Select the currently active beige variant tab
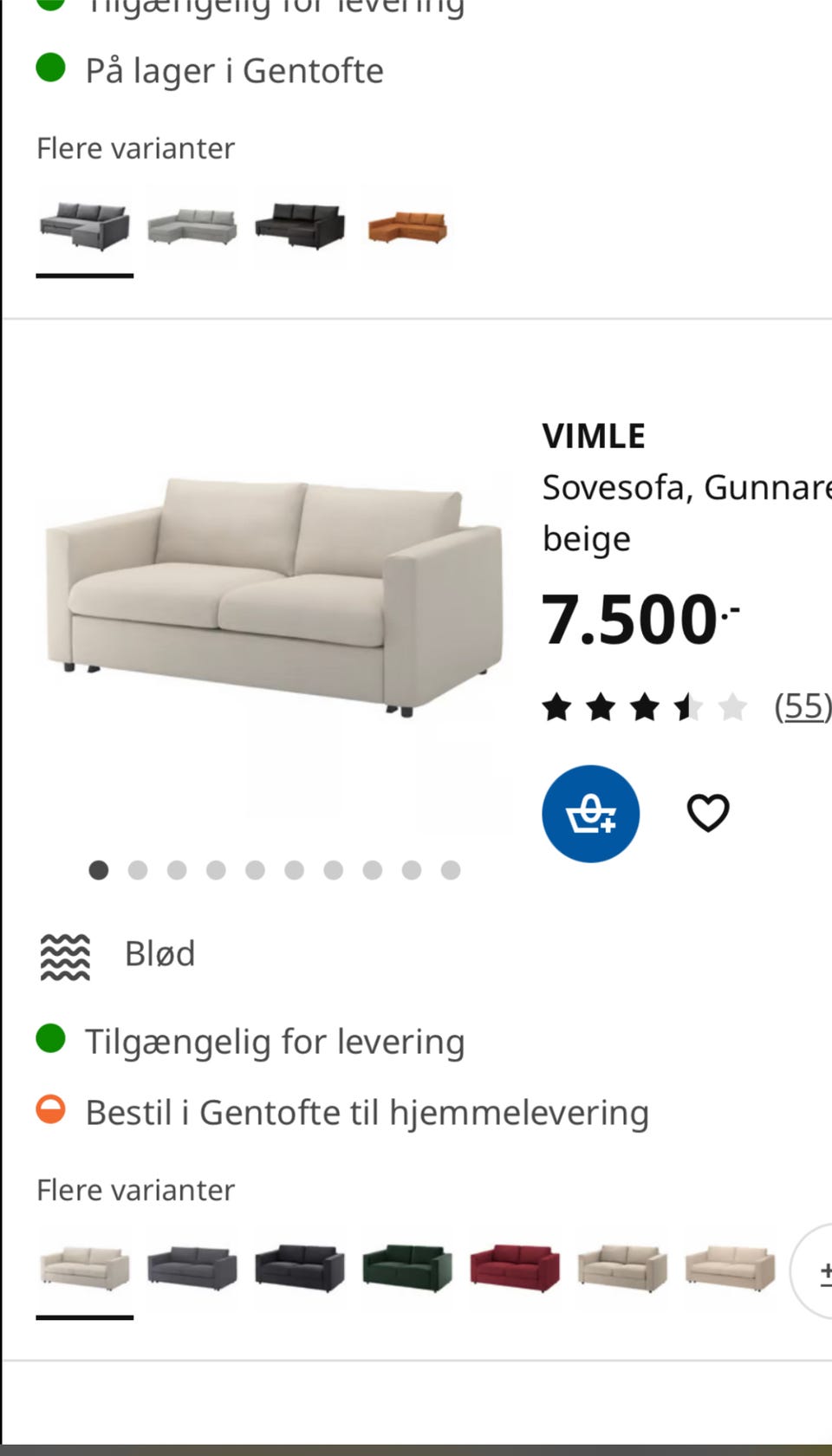 click(x=84, y=1268)
